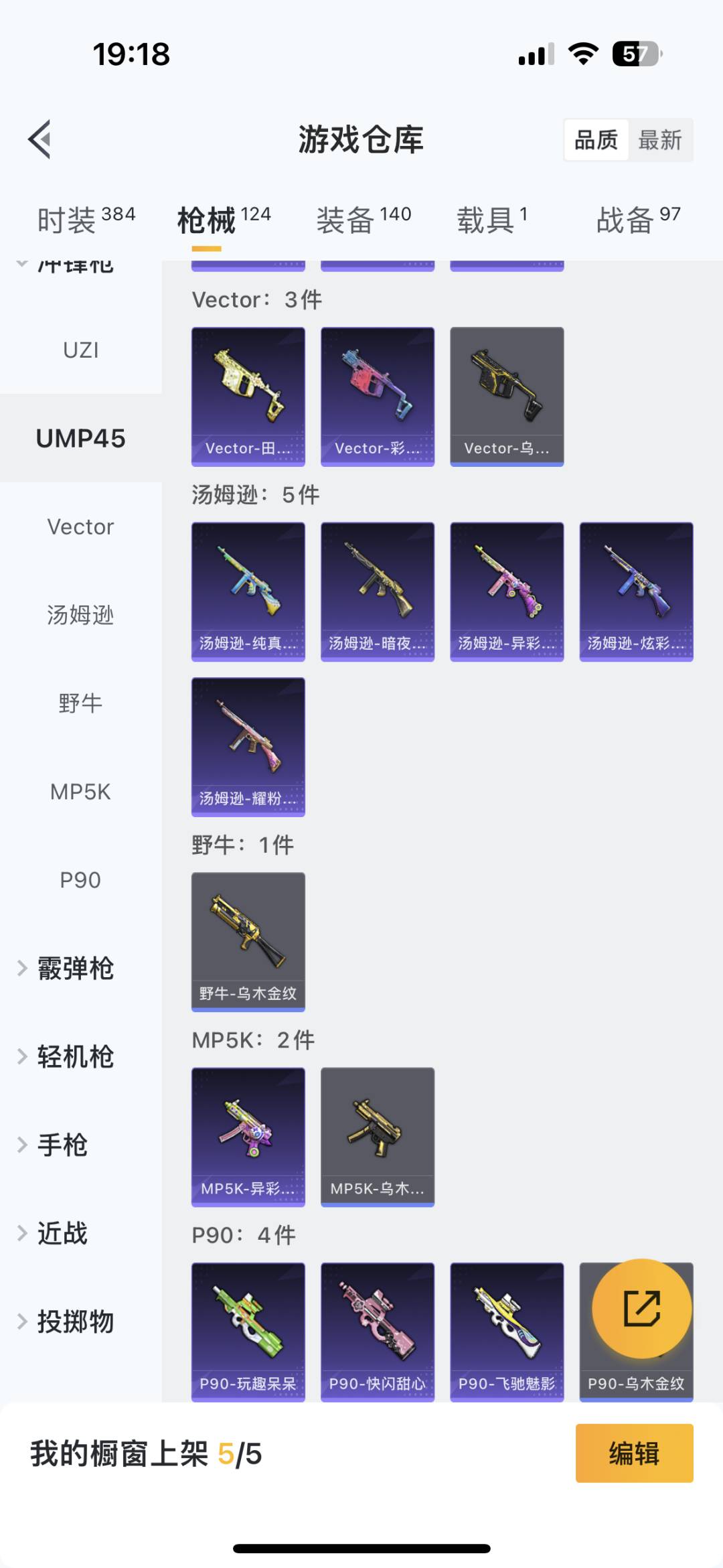This screenshot has height=1568, width=723.
Task: Go back using the top-left arrow
Action: point(40,139)
